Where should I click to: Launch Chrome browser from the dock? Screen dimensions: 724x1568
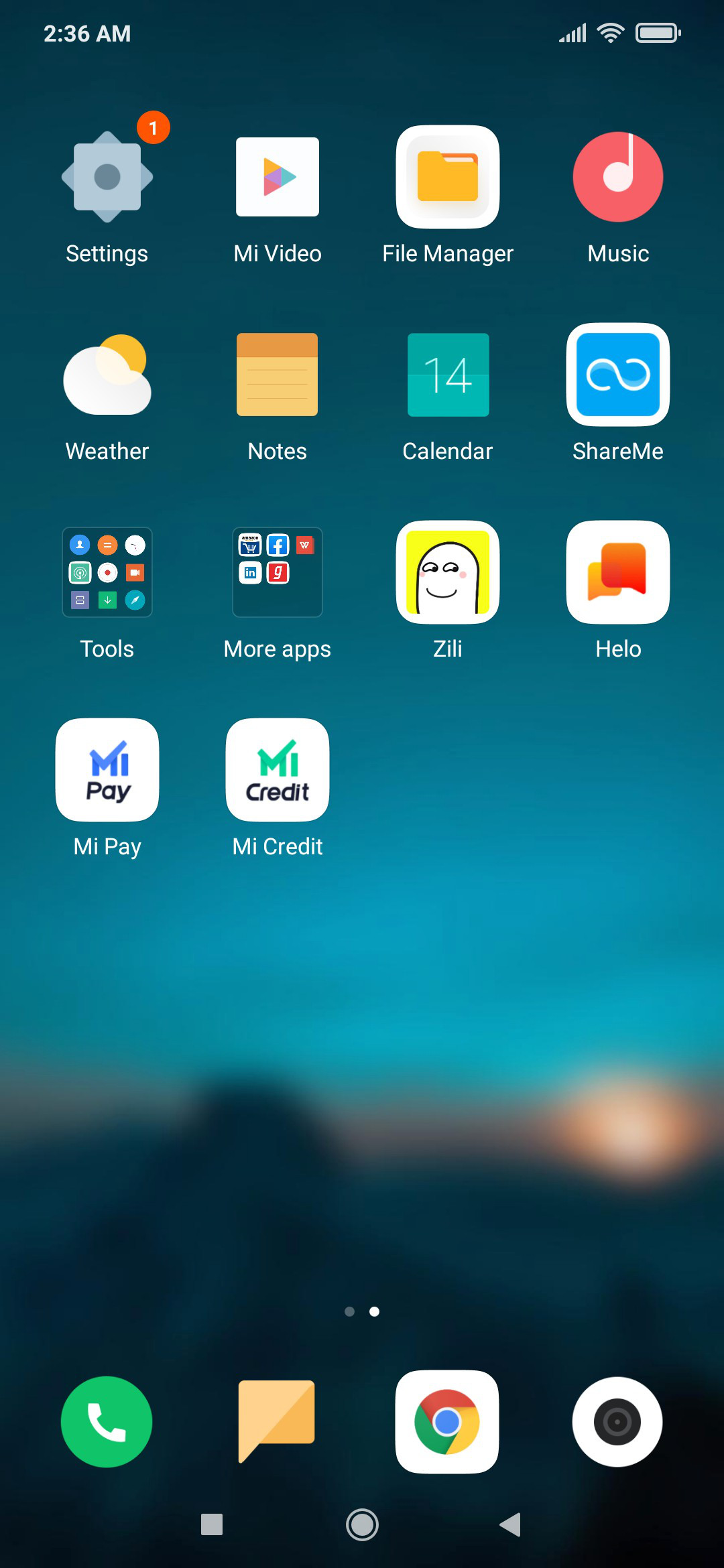[x=447, y=1422]
